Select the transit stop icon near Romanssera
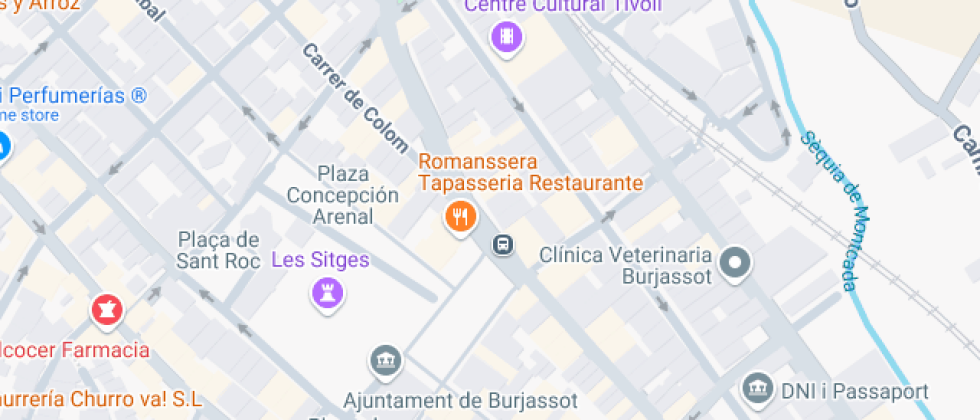980x420 pixels. pos(503,245)
